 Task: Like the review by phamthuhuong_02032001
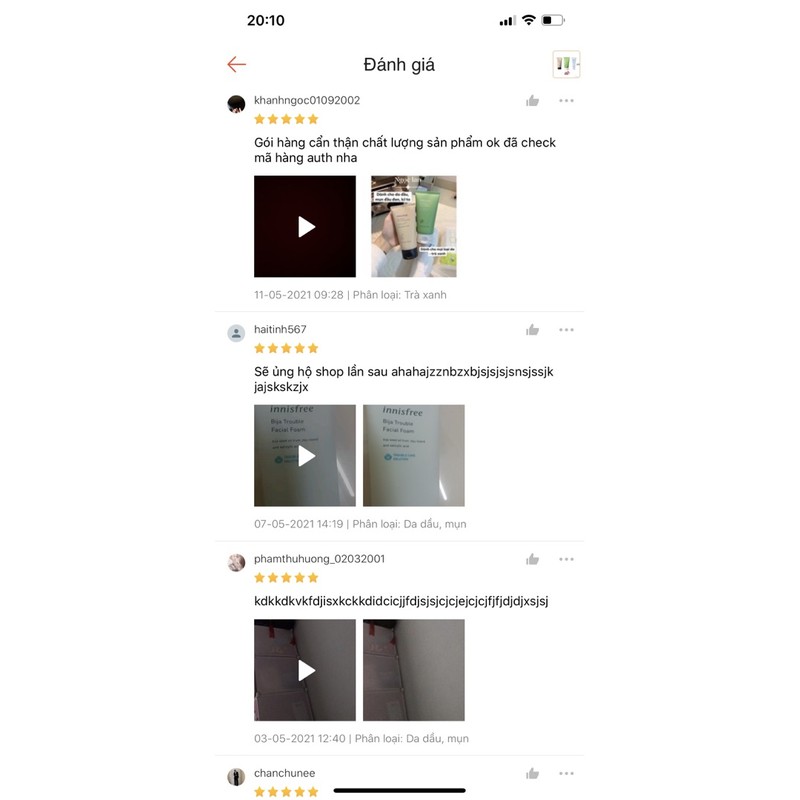tap(532, 559)
